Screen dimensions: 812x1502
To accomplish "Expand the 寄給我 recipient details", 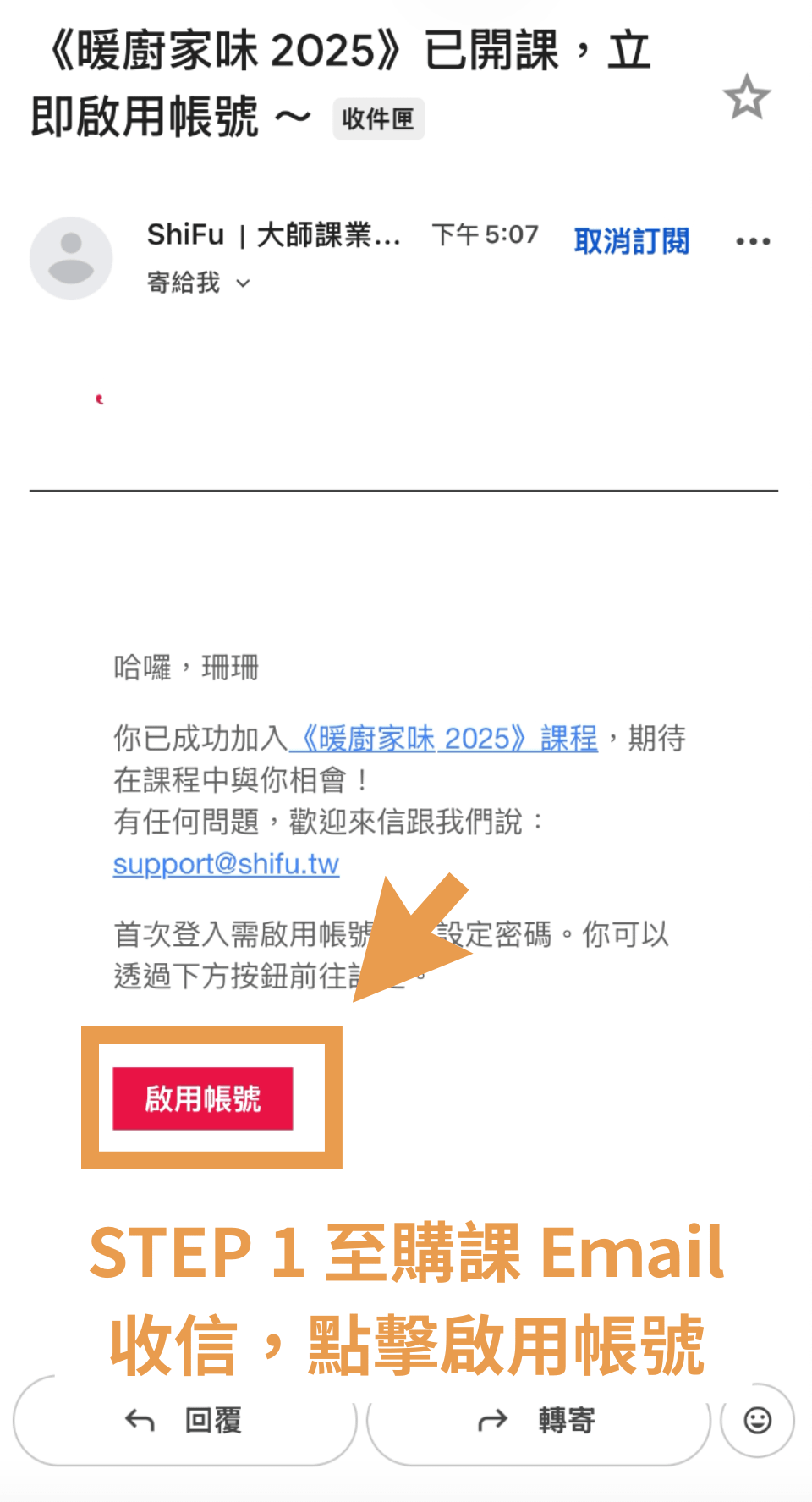I will click(199, 282).
